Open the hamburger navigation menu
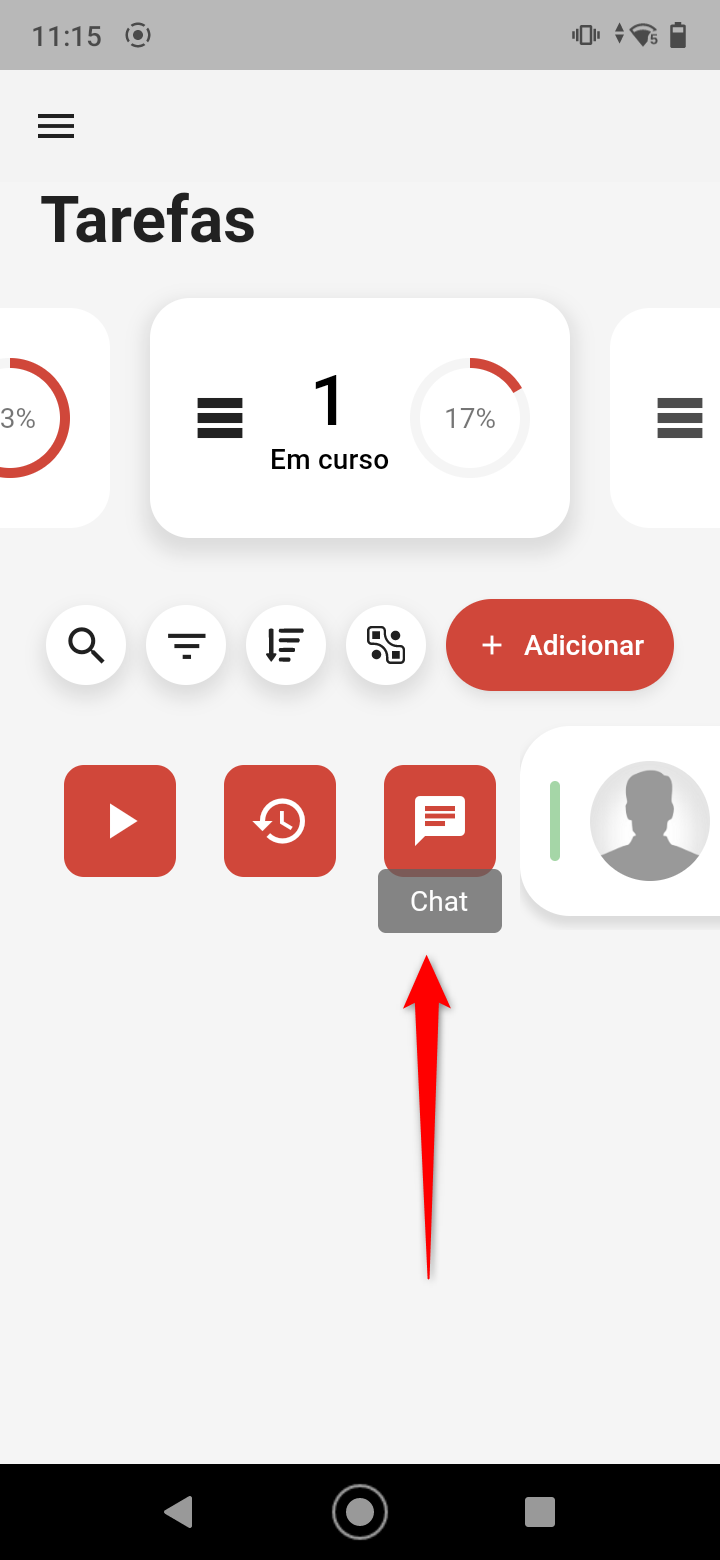720x1560 pixels. point(56,126)
